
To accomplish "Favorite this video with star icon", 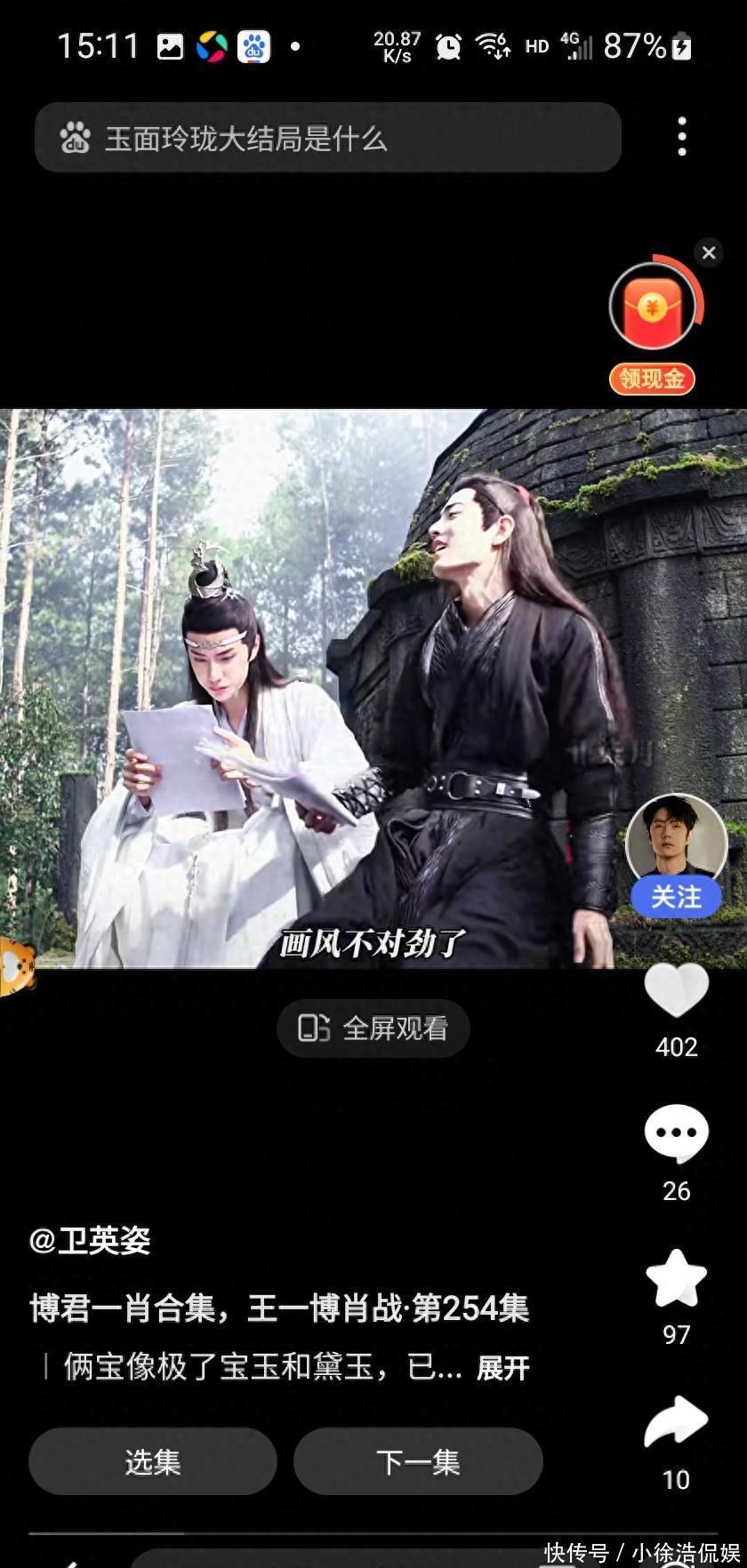I will click(x=676, y=1278).
